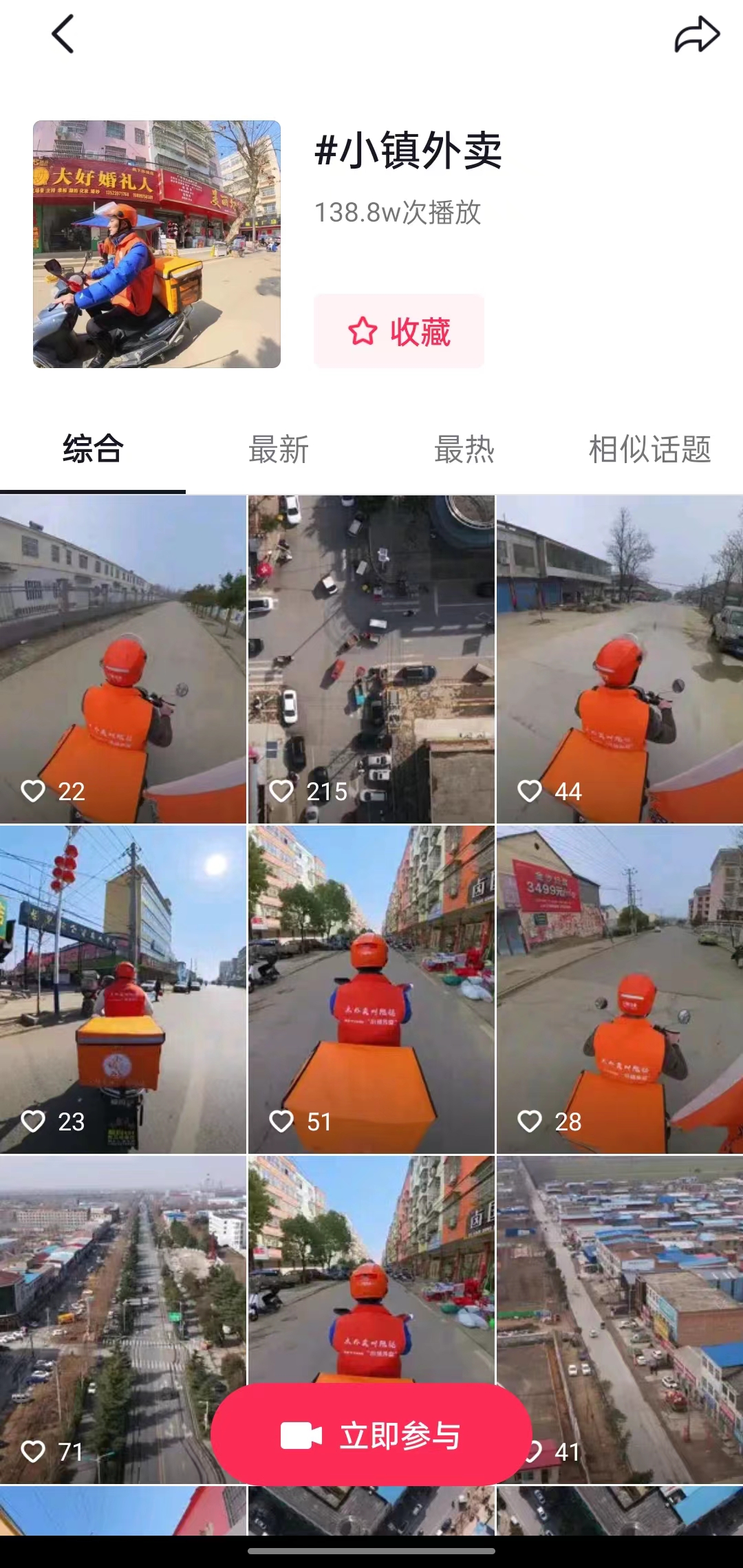
Task: View the video with 23 likes
Action: pos(123,989)
